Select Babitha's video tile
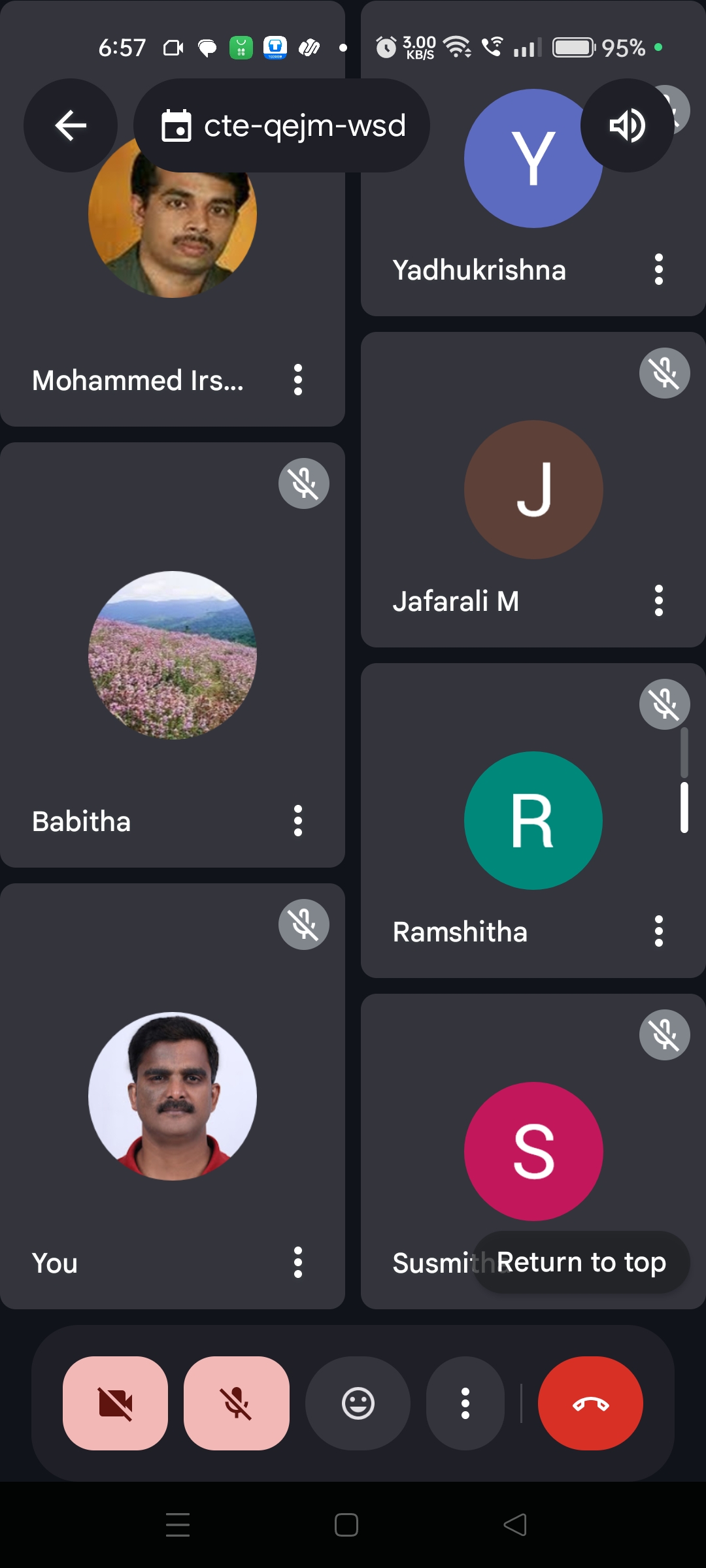The width and height of the screenshot is (706, 1568). pyautogui.click(x=173, y=655)
